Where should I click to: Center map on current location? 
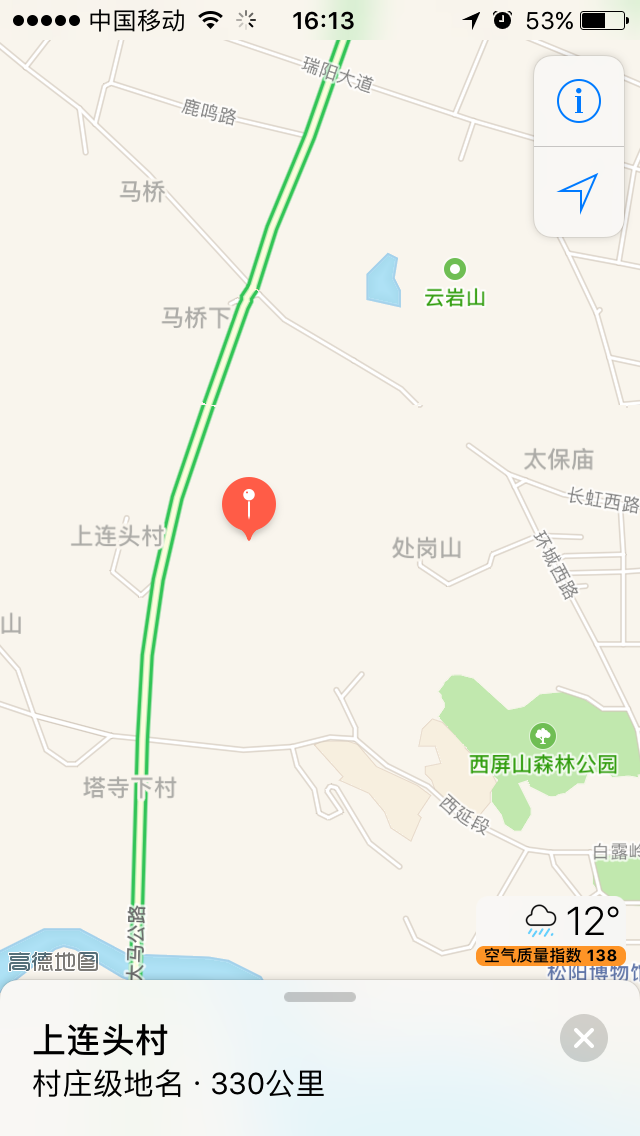pos(578,192)
